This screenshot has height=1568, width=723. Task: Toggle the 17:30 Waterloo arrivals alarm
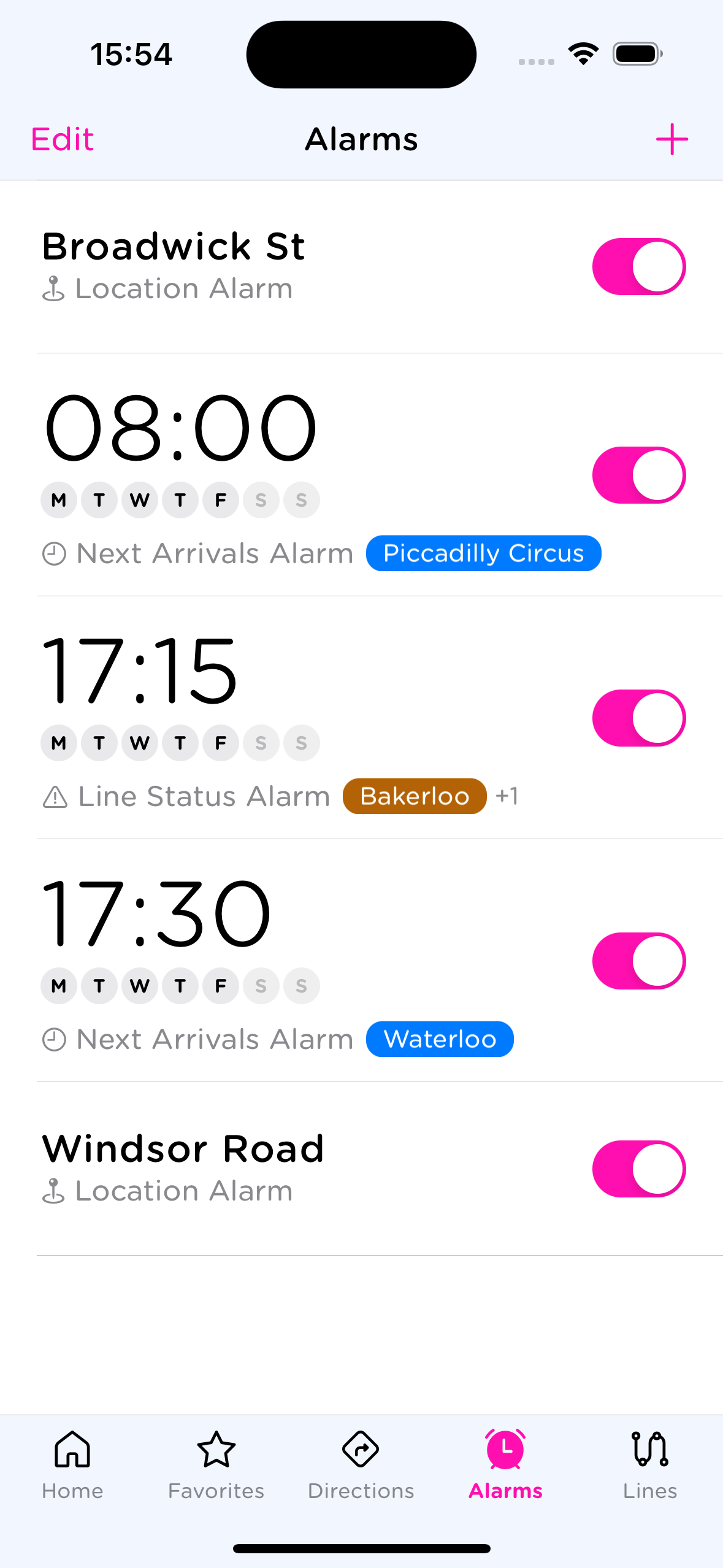pos(638,961)
